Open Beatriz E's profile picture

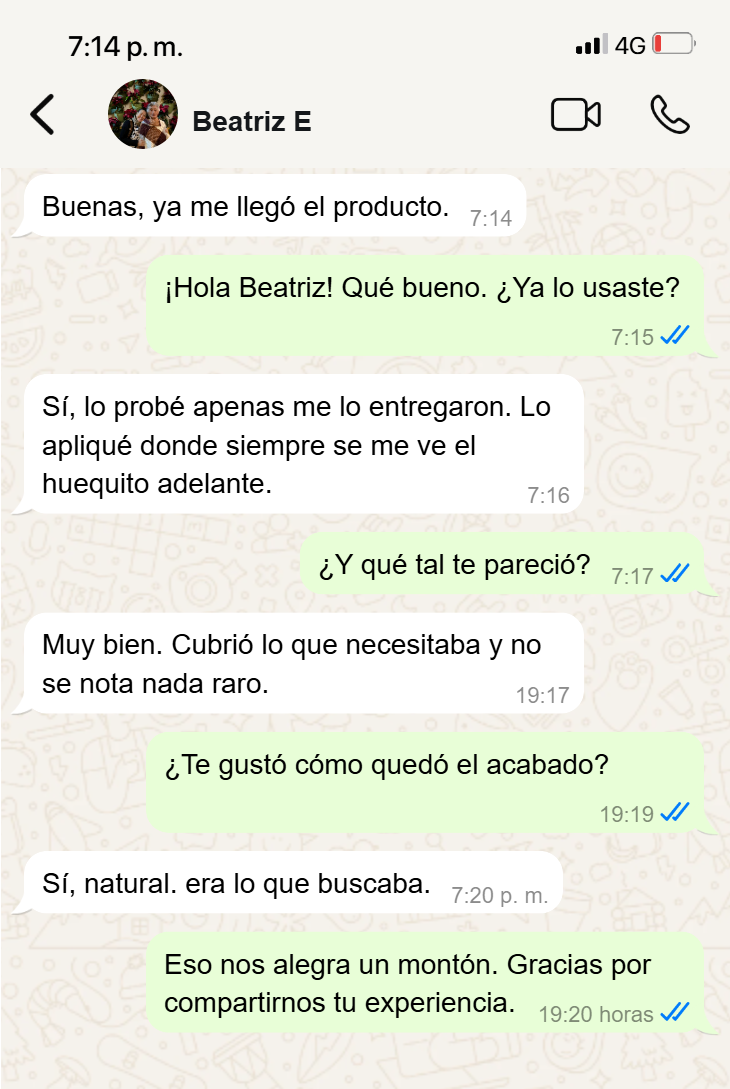[x=143, y=115]
